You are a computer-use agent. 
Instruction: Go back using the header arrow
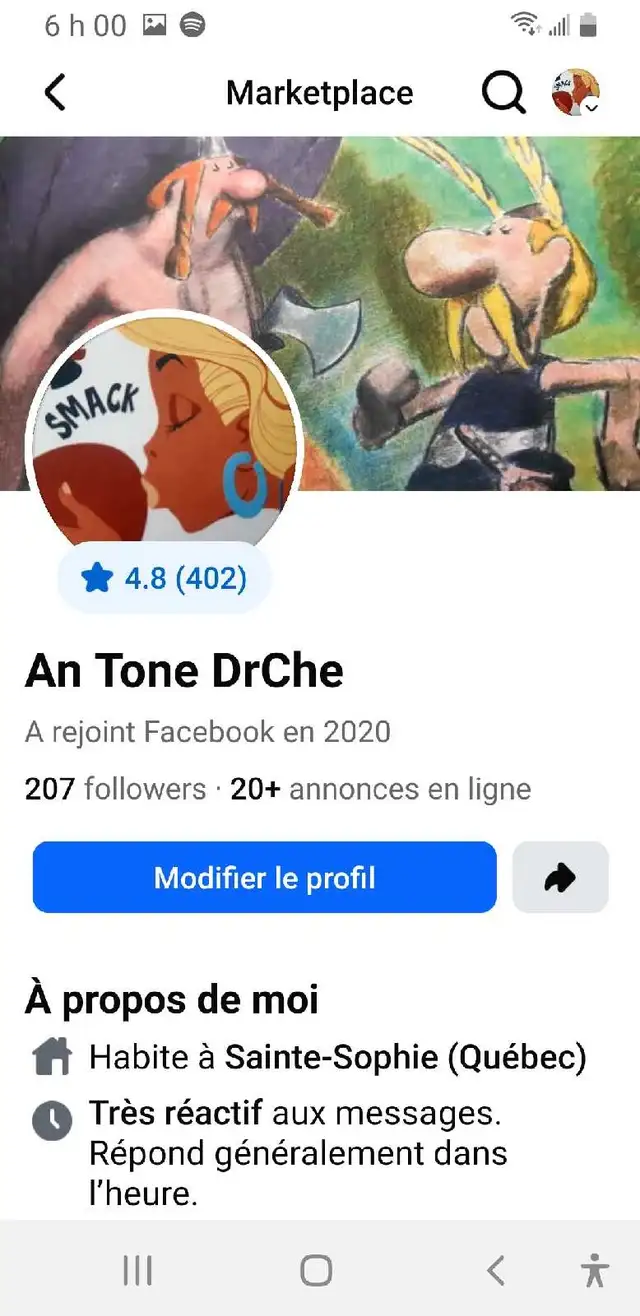(56, 92)
